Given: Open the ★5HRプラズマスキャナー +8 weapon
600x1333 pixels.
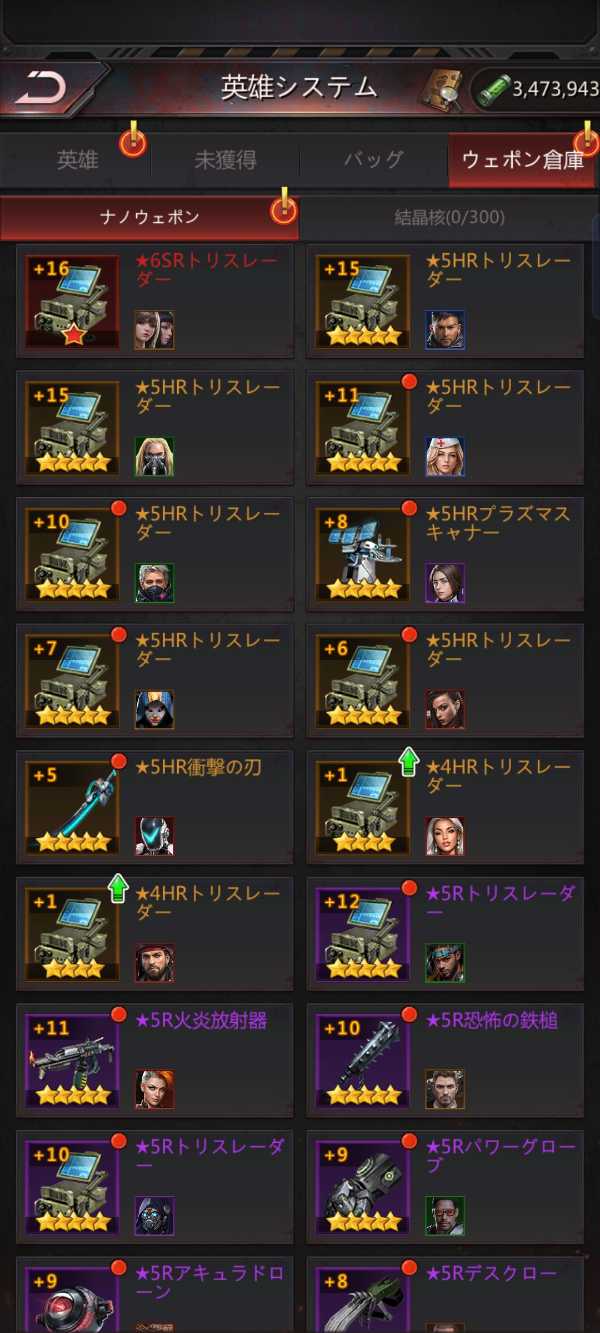Looking at the screenshot, I should (445, 554).
